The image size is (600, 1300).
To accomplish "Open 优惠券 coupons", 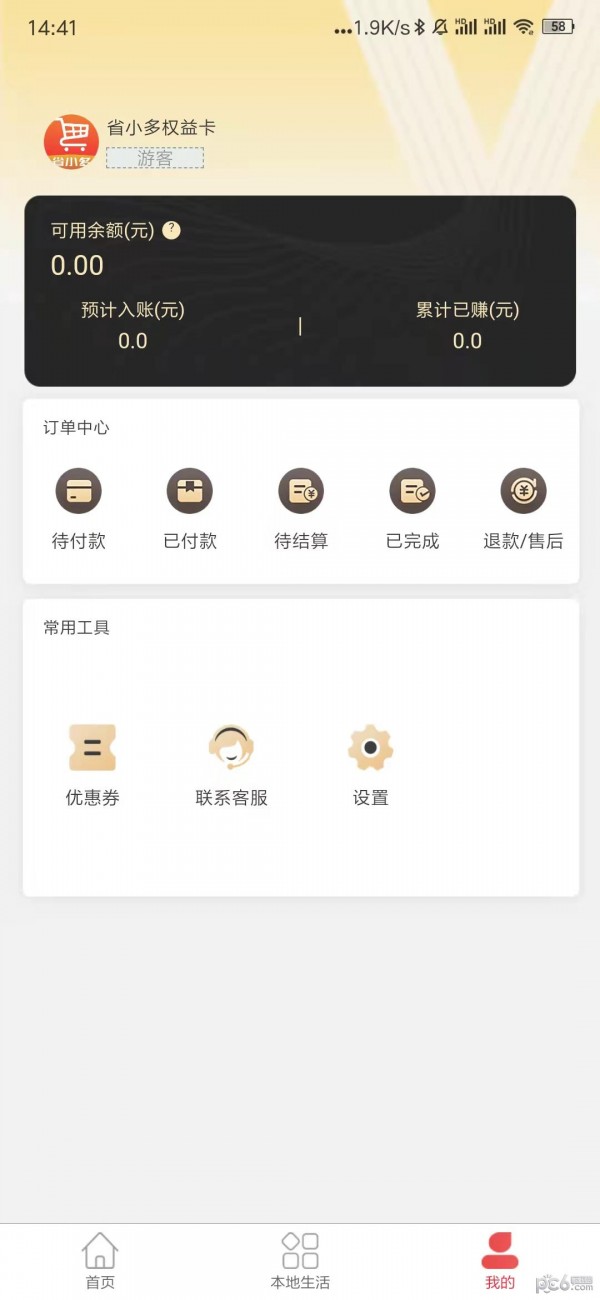I will click(92, 766).
